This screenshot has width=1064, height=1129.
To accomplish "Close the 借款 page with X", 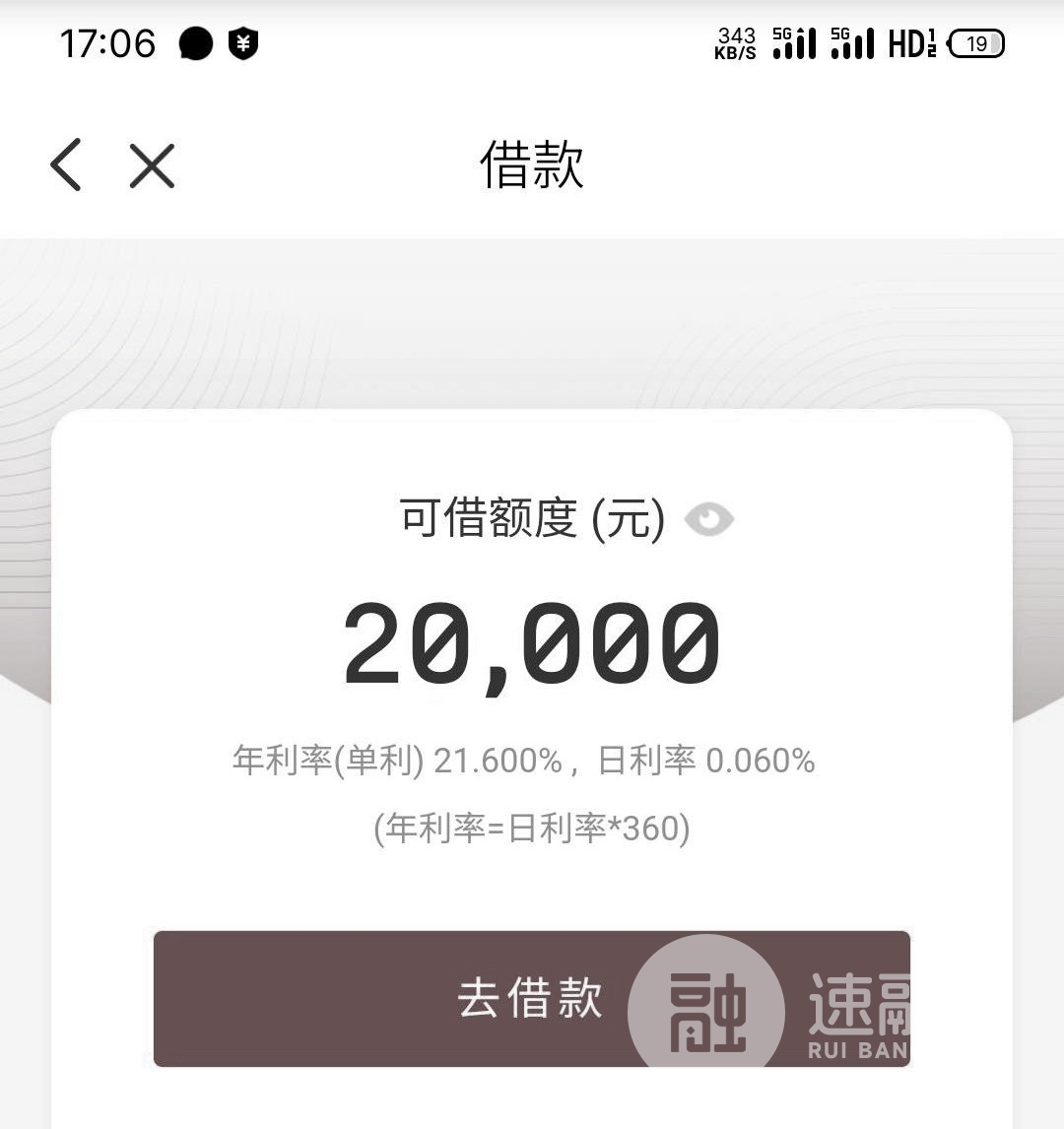I will tap(152, 165).
